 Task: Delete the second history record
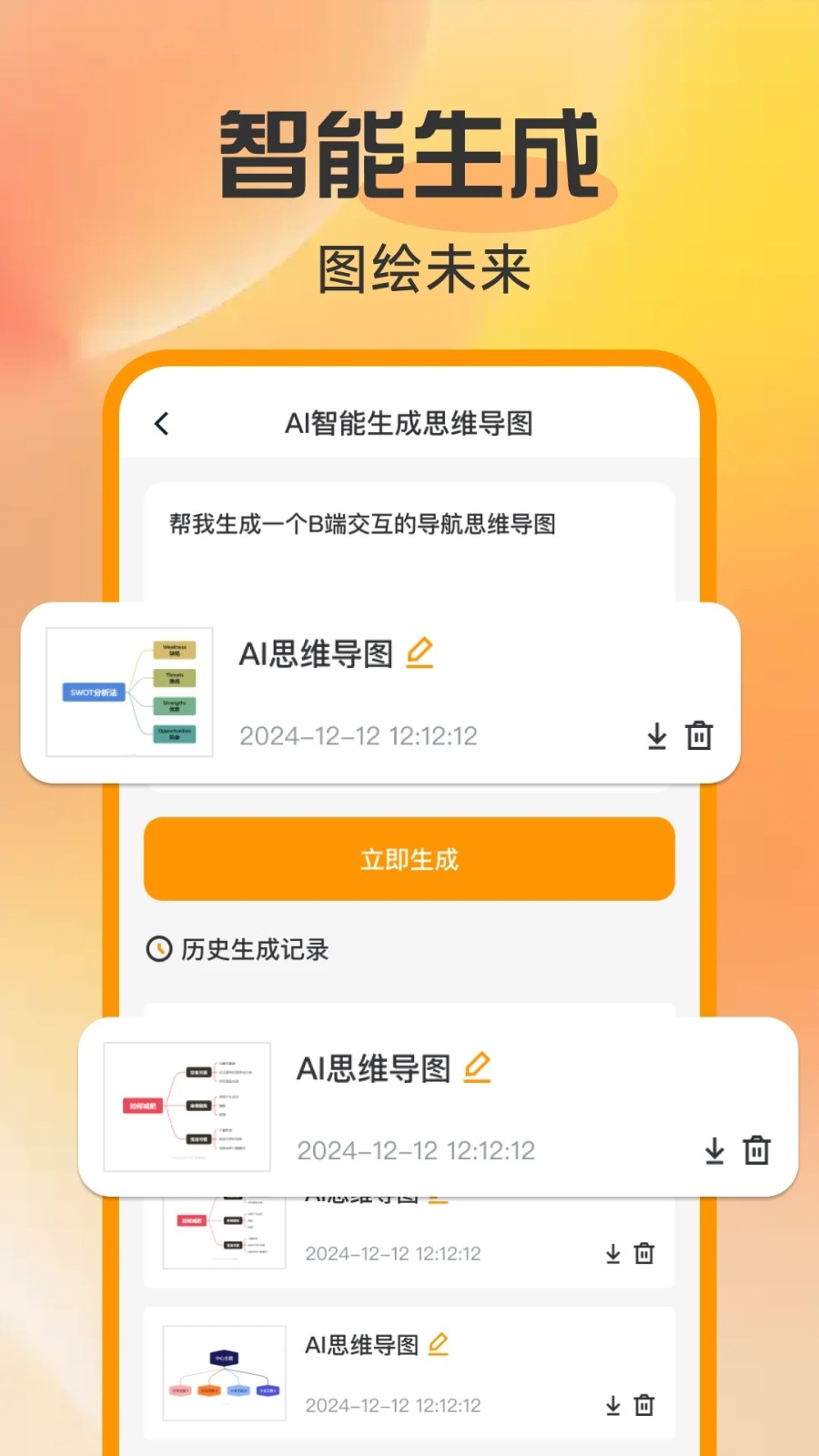point(644,1253)
